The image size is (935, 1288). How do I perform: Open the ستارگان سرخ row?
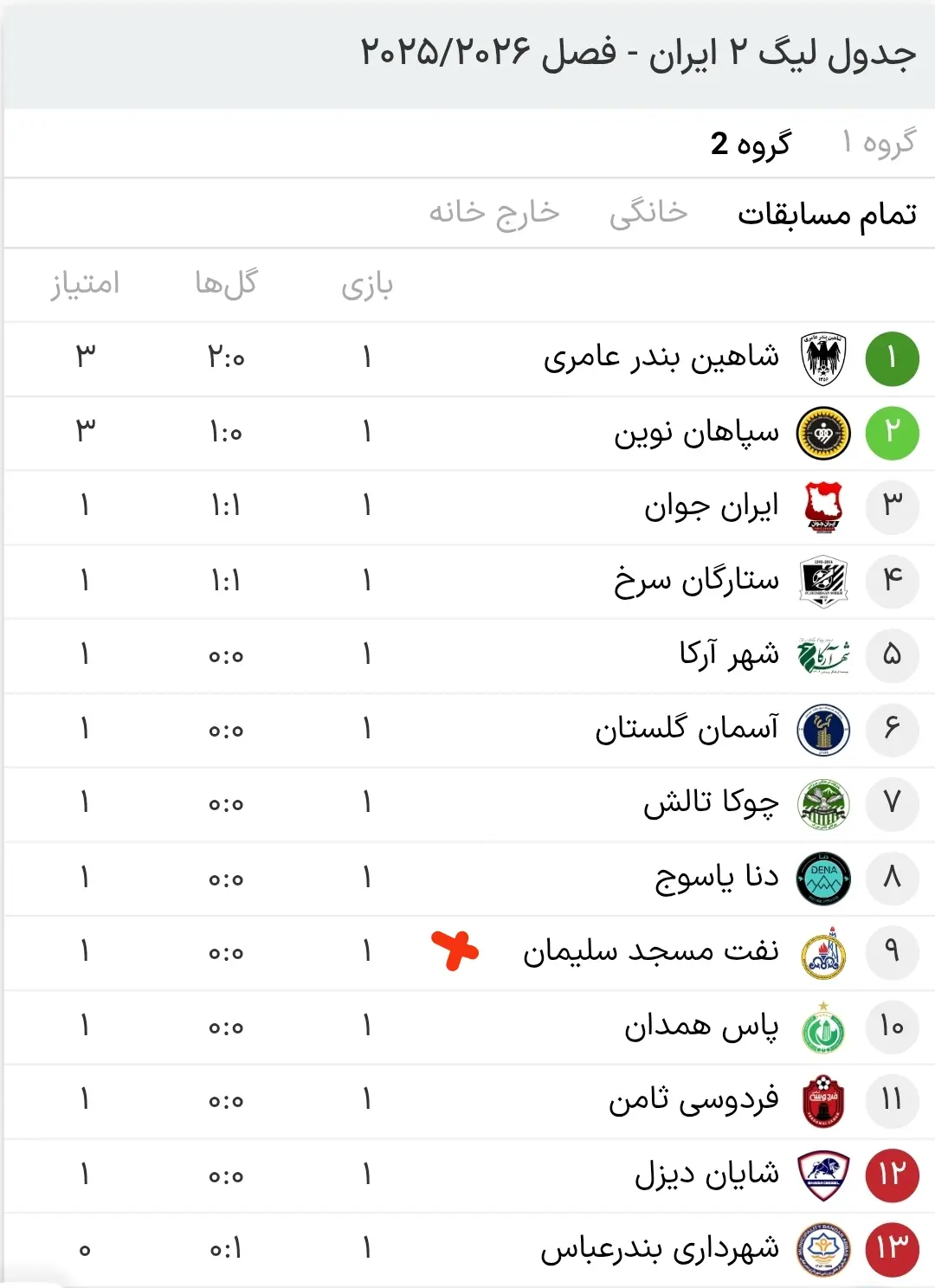[696, 581]
